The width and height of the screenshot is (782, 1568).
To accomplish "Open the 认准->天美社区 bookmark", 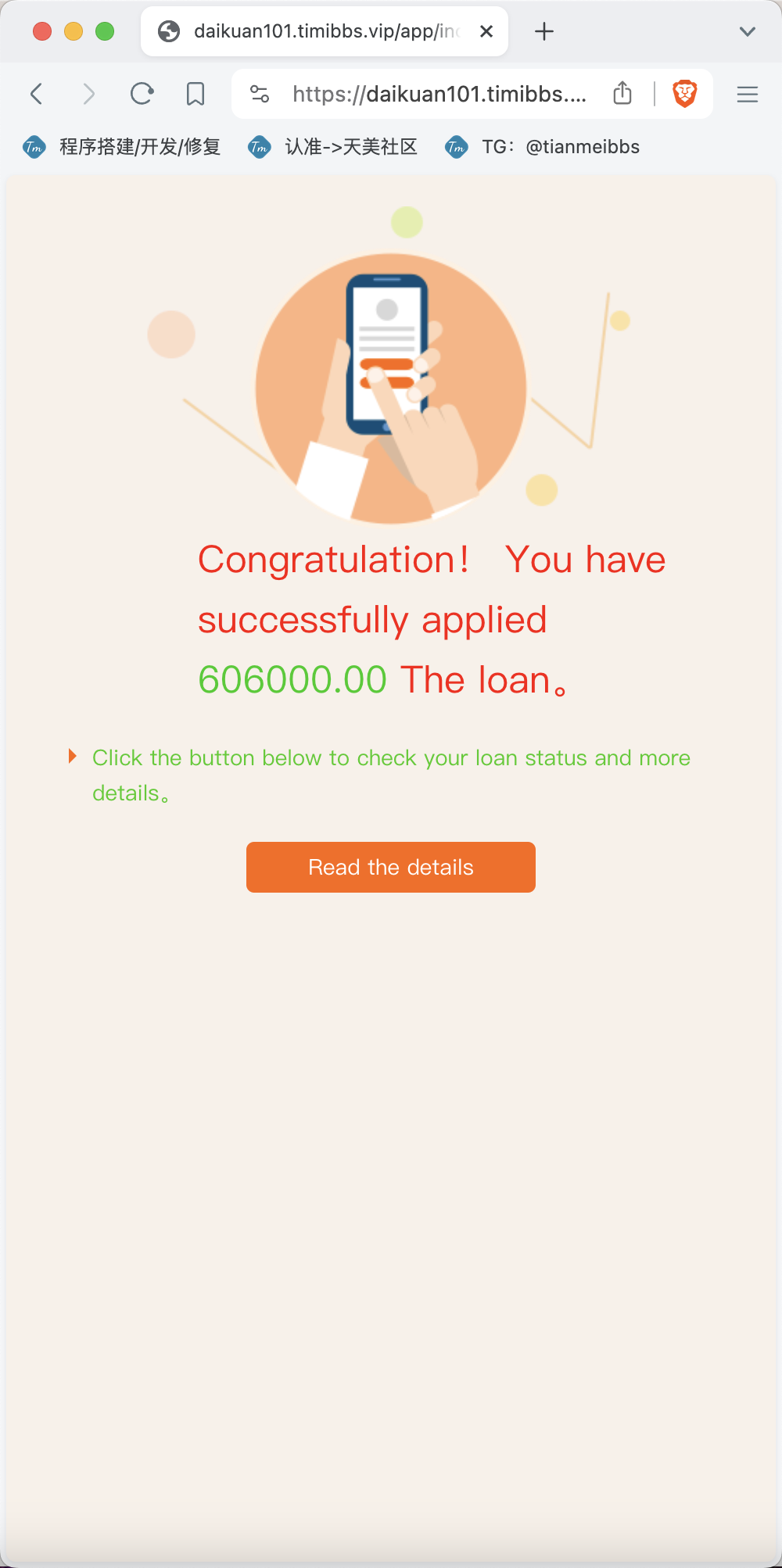I will click(x=333, y=147).
